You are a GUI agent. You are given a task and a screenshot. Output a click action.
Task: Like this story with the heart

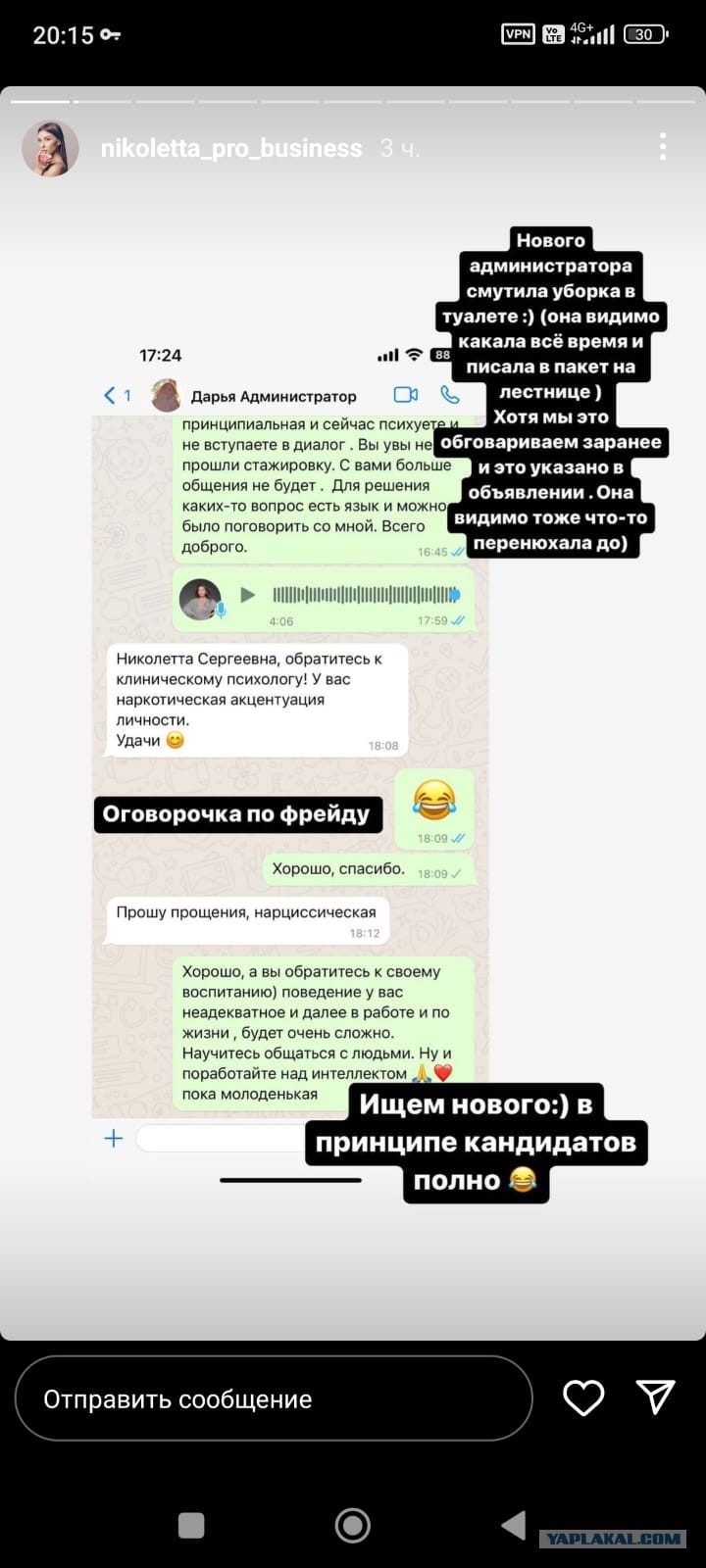coord(583,1397)
